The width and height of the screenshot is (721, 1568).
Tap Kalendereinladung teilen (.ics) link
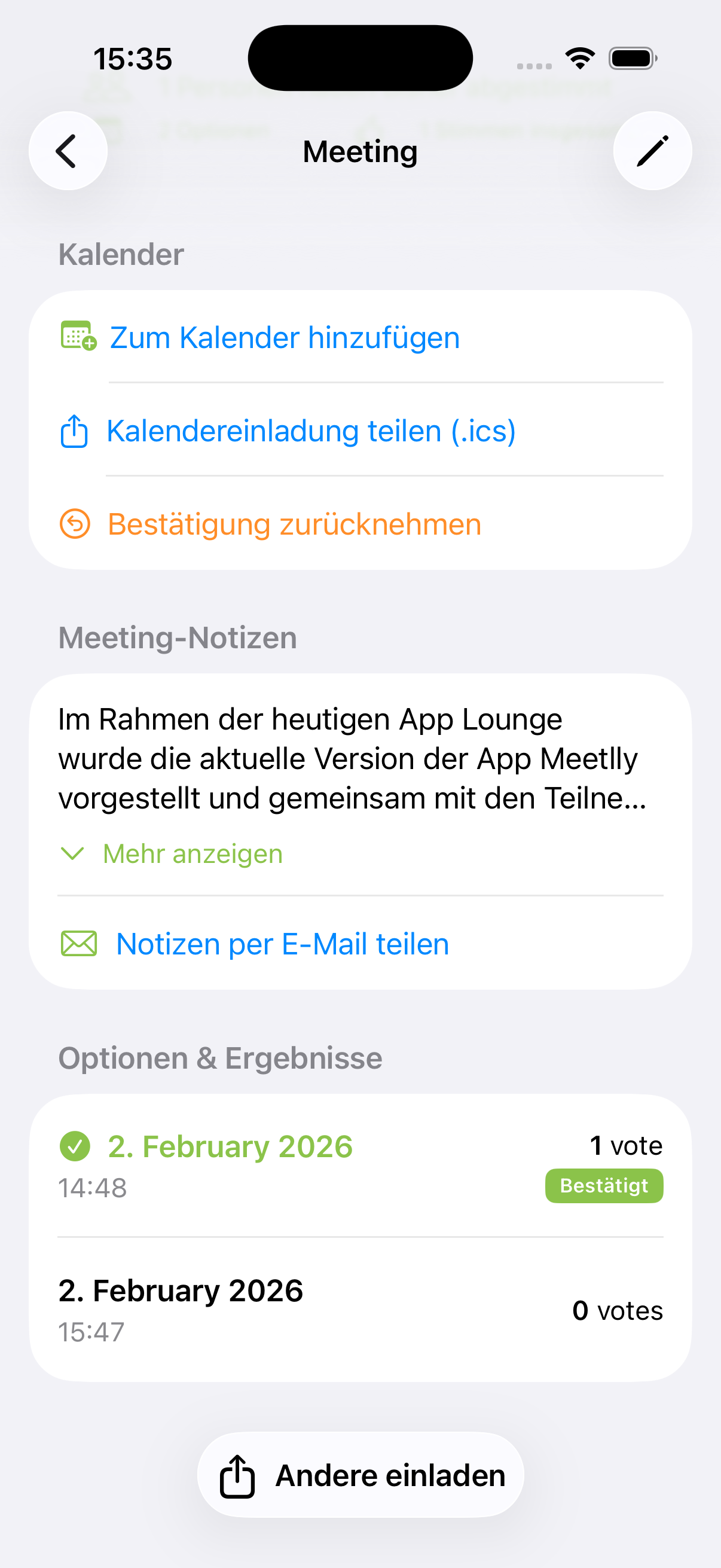coord(310,431)
